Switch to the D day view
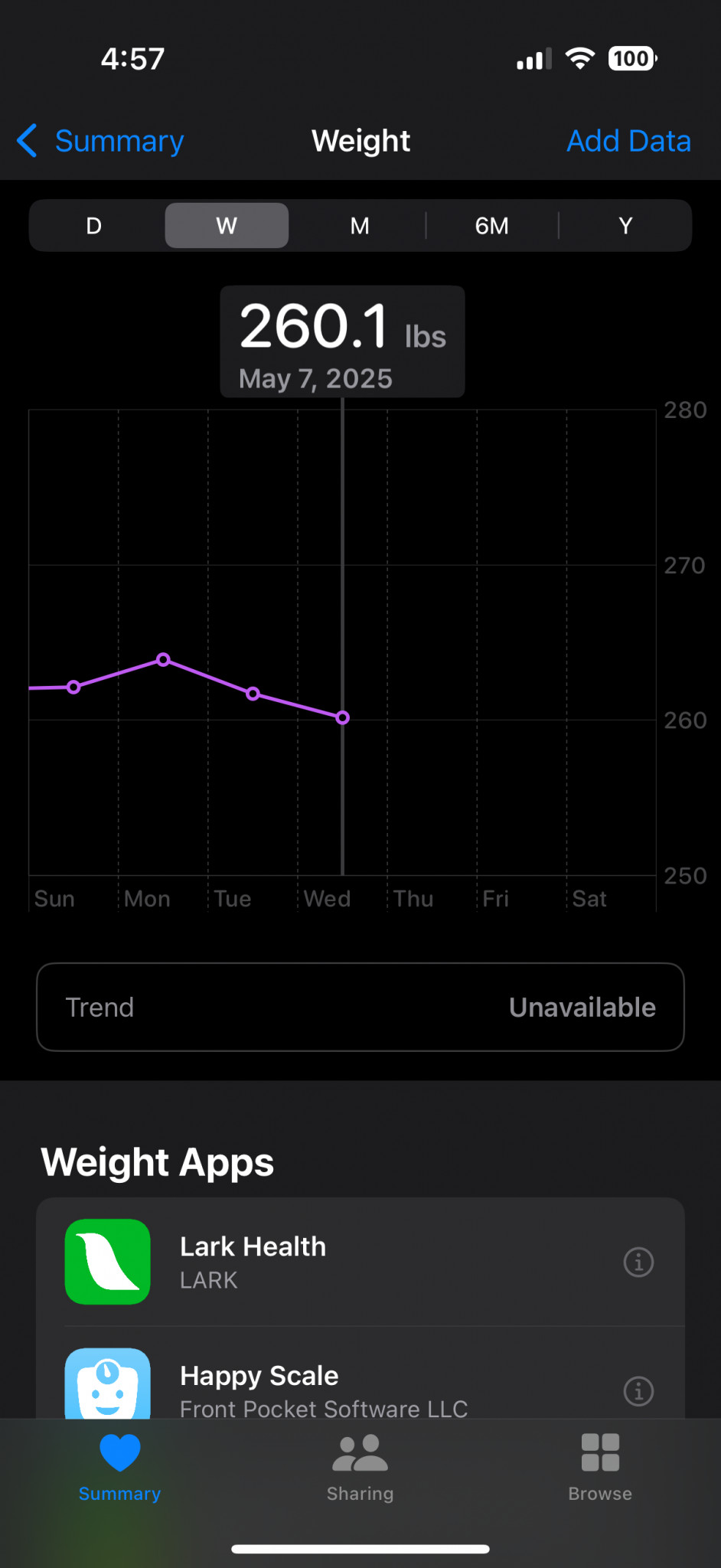This screenshot has width=721, height=1568. [x=94, y=226]
